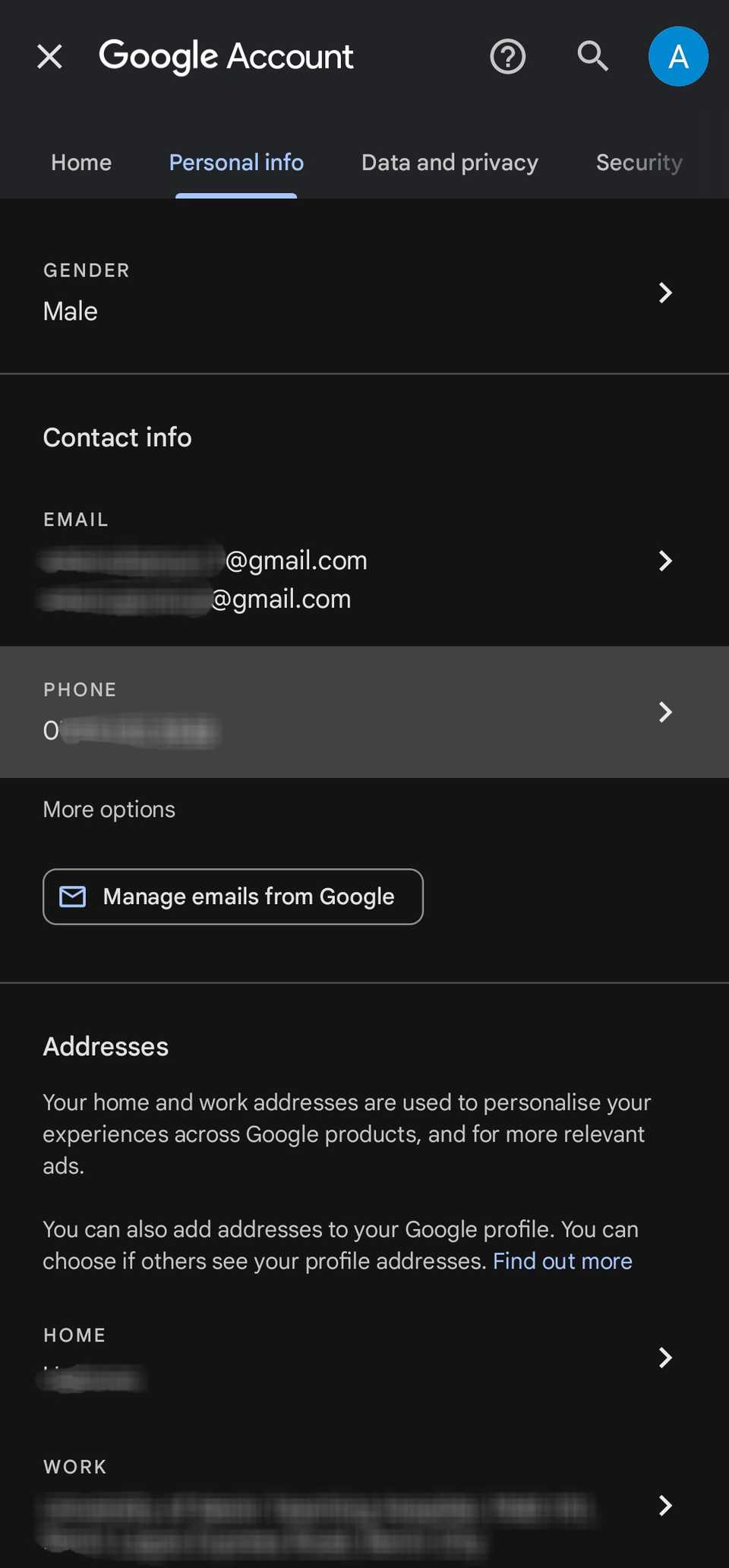Click the search icon
This screenshot has width=729, height=1568.
tap(592, 56)
